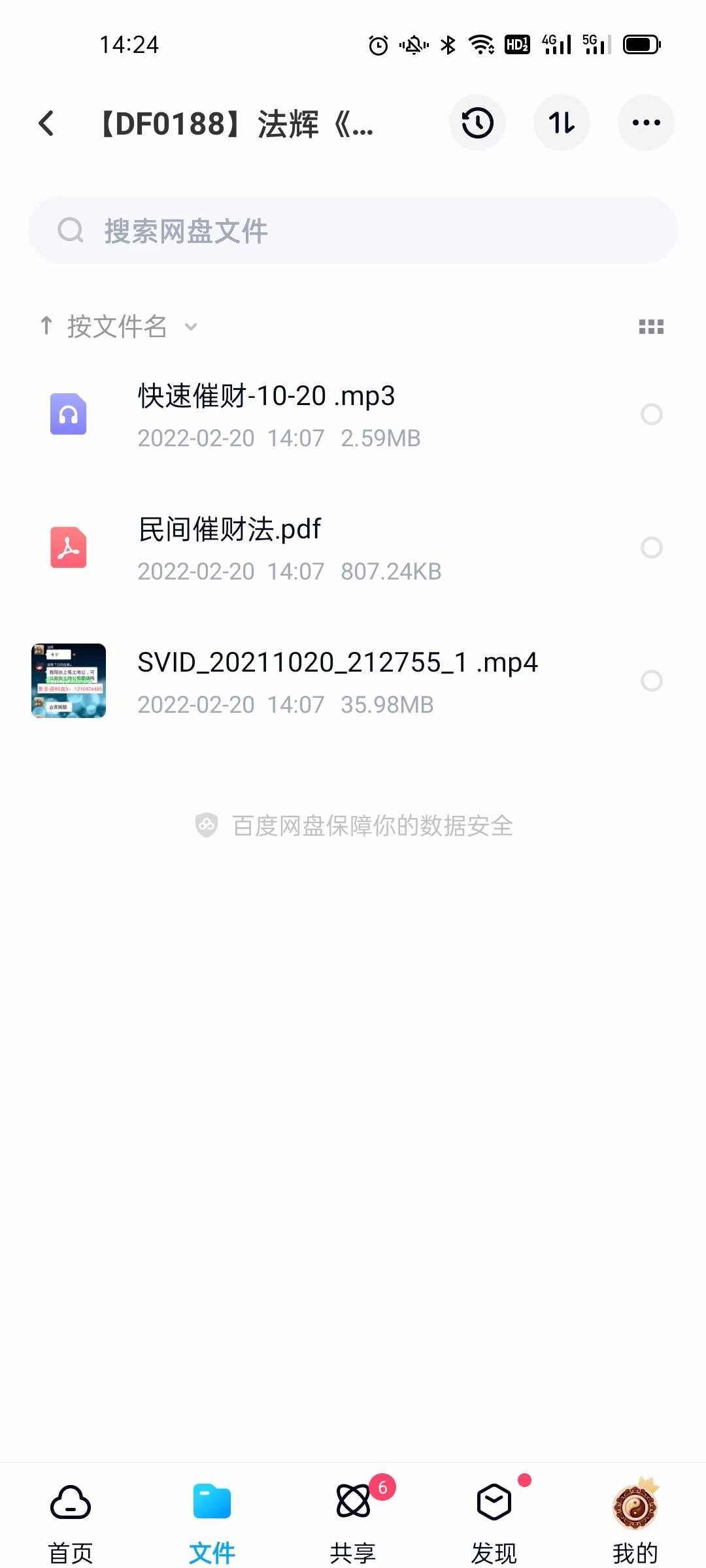Open the transfer list sort icon
The width and height of the screenshot is (706, 1568).
pyautogui.click(x=562, y=122)
